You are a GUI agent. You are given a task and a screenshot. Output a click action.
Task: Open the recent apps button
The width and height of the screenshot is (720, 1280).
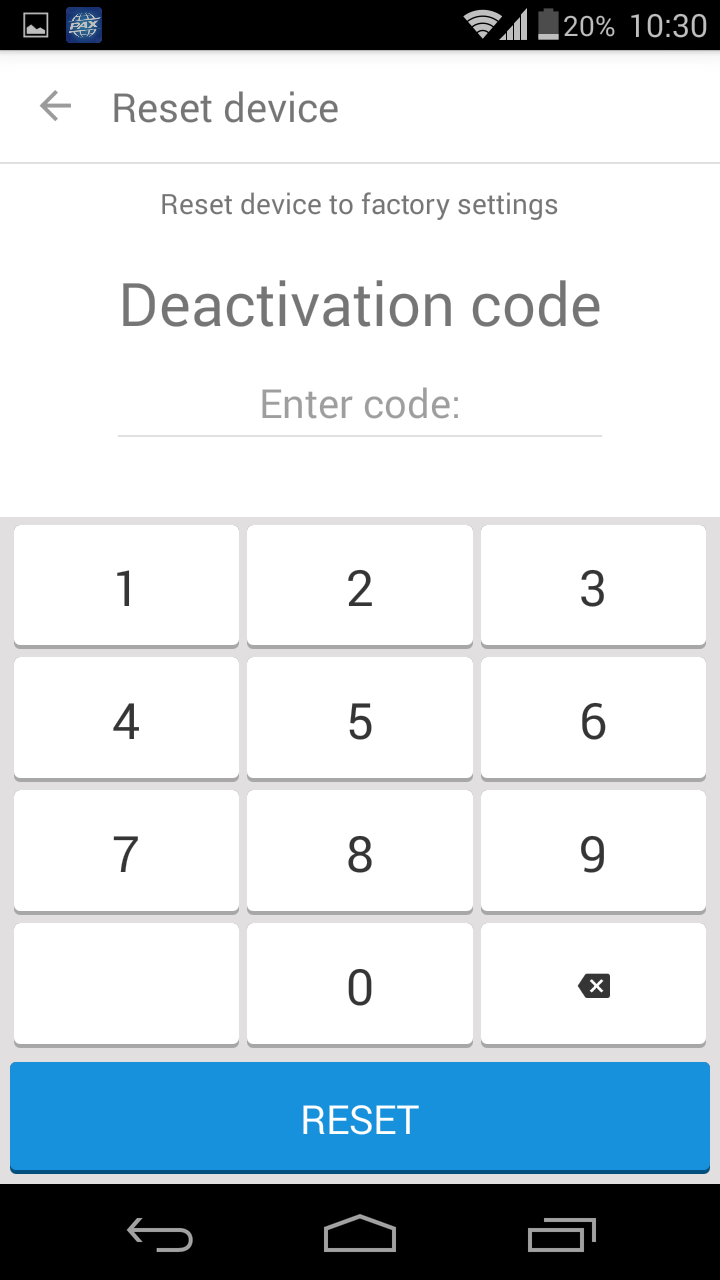pyautogui.click(x=560, y=1235)
